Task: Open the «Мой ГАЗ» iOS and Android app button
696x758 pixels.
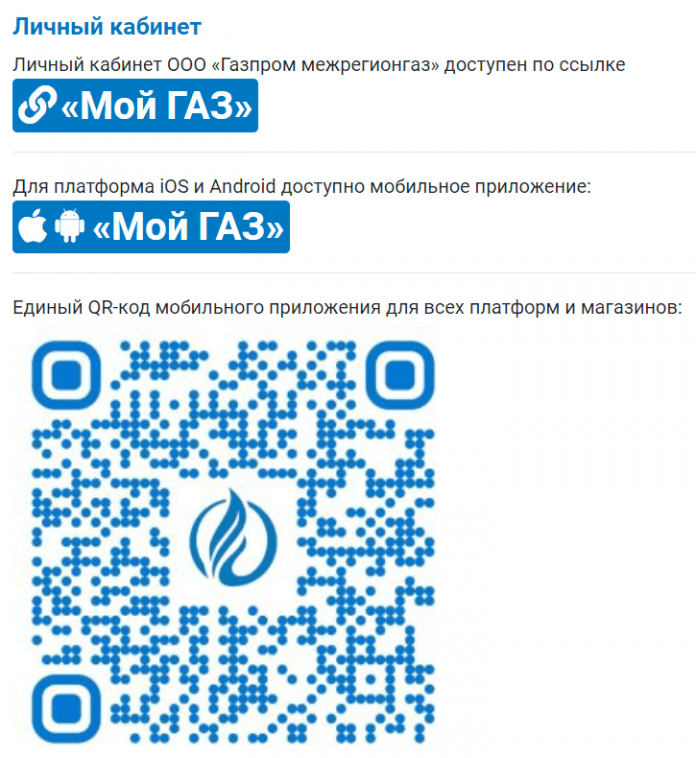Action: (x=151, y=227)
